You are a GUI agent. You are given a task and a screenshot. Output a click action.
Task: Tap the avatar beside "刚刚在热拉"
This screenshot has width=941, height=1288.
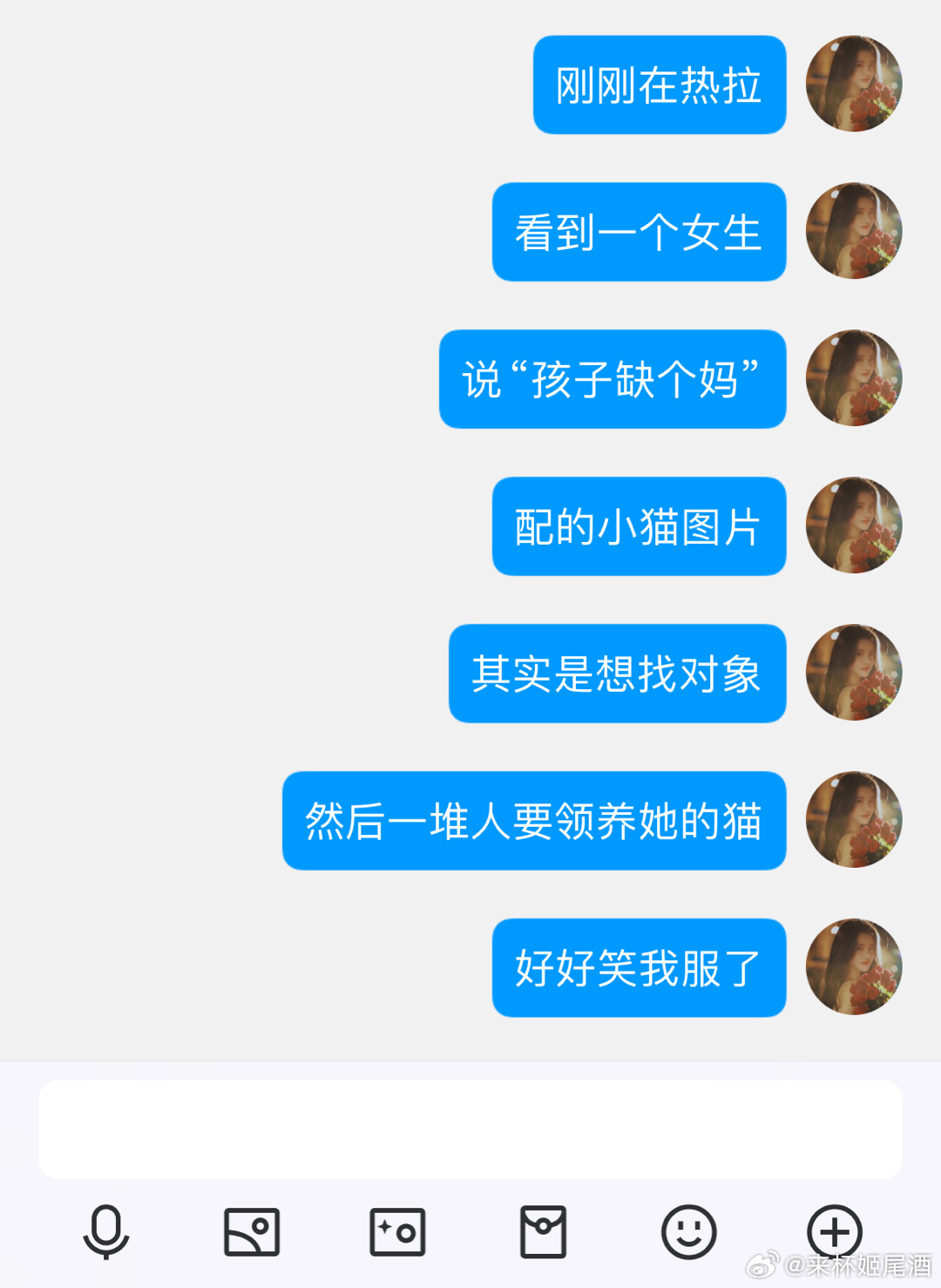(854, 84)
